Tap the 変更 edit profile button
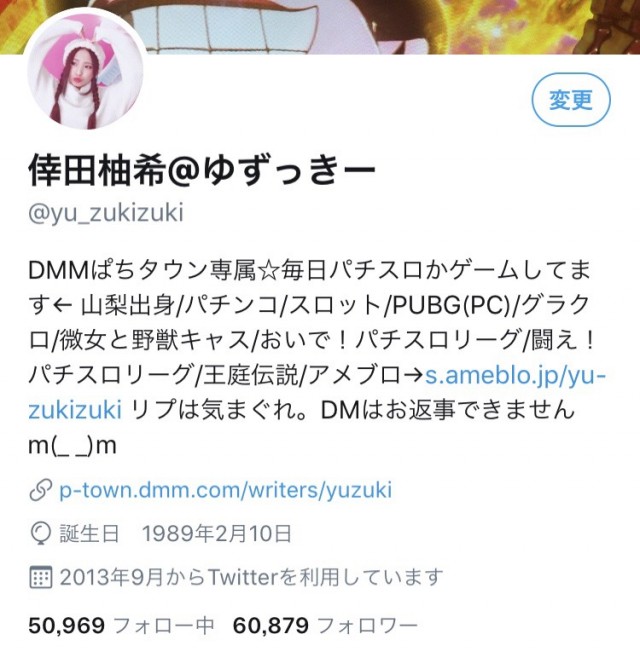The height and width of the screenshot is (663, 640). pos(570,99)
